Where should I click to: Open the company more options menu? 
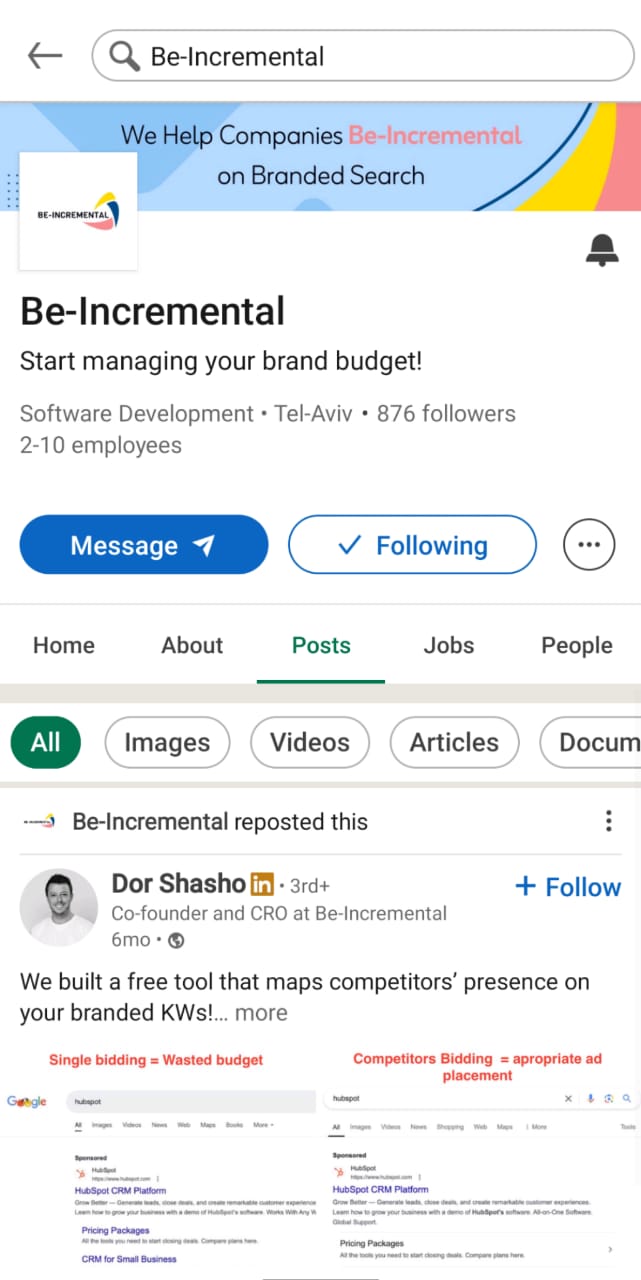[589, 545]
